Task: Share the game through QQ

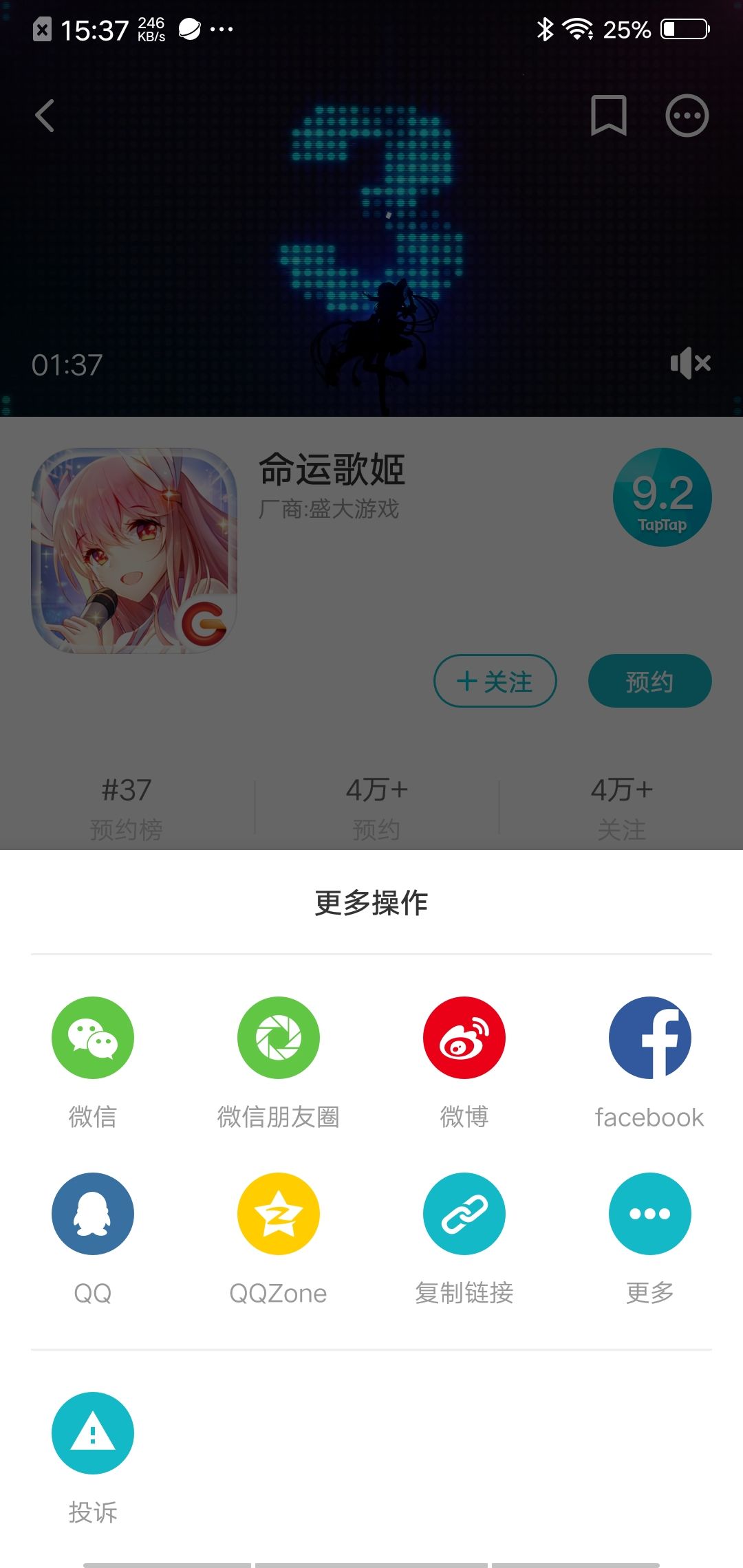Action: pos(93,1212)
